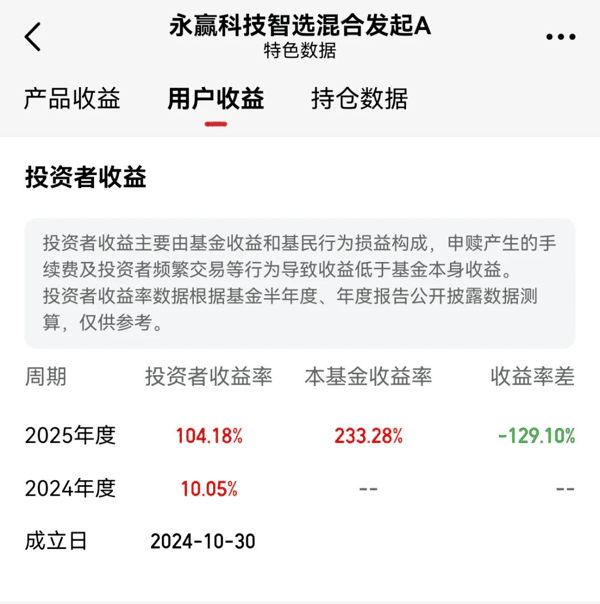Open the three-dot overflow menu

tap(561, 37)
